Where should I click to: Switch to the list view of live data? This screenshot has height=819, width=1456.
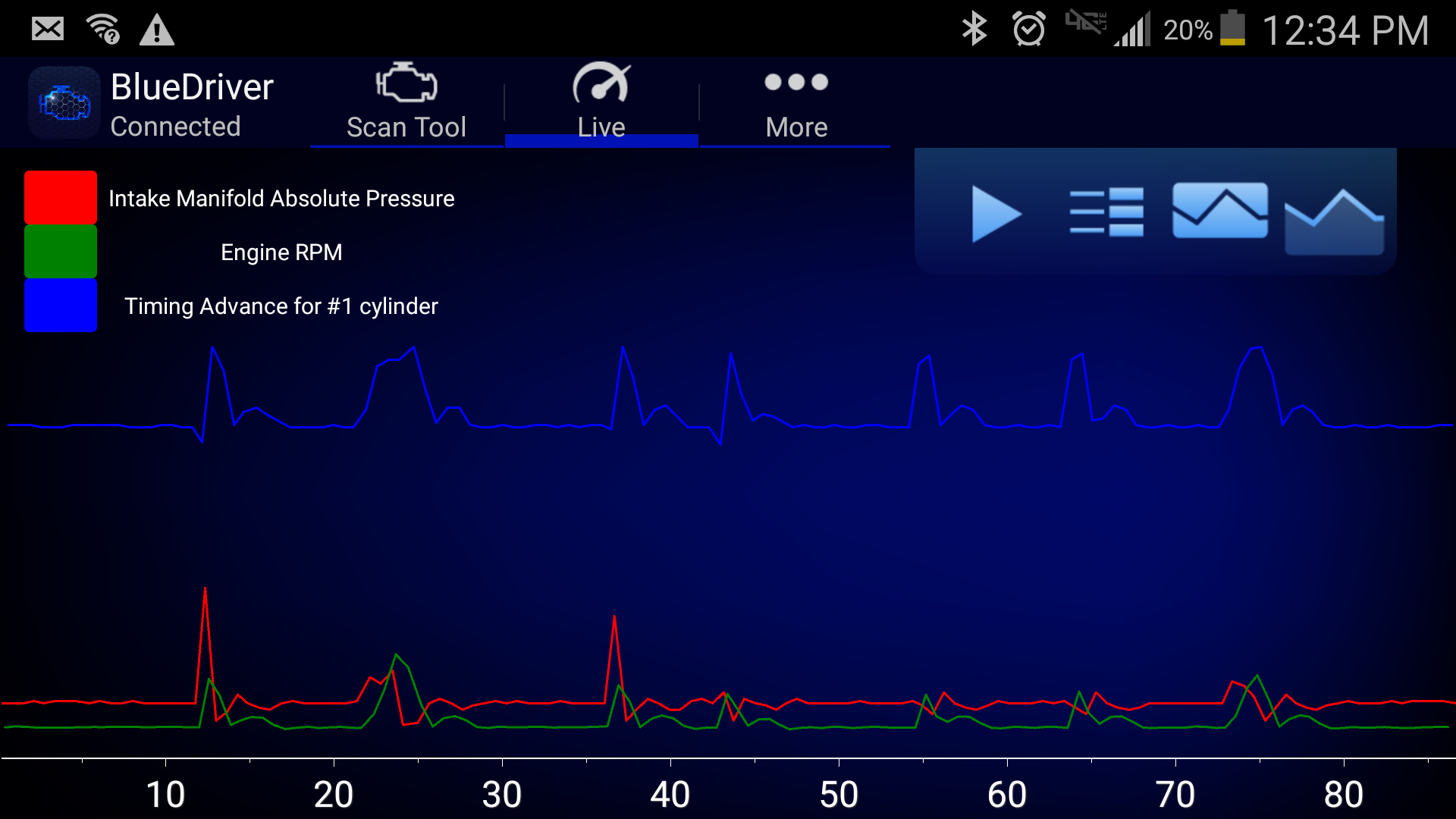point(1106,212)
